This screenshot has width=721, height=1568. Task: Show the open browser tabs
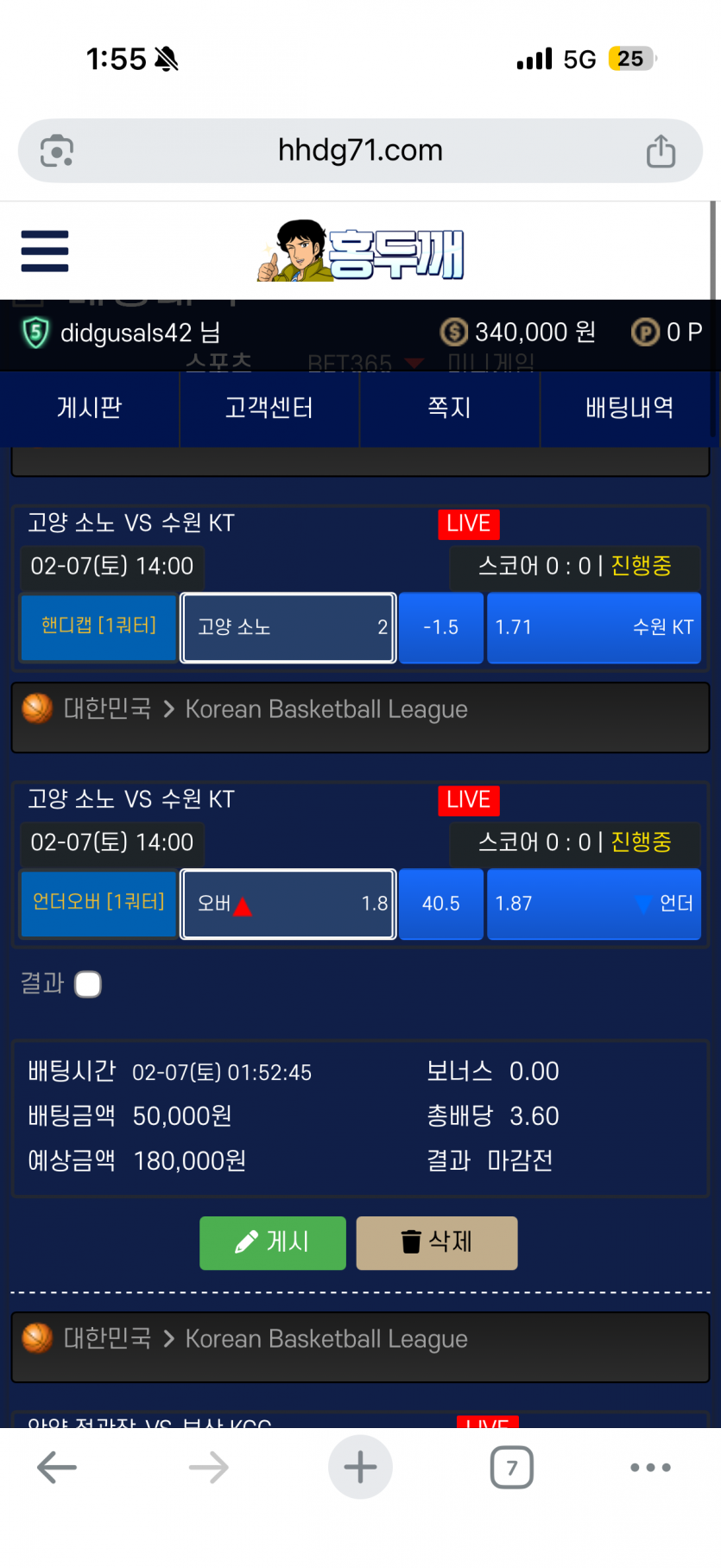tap(512, 1467)
